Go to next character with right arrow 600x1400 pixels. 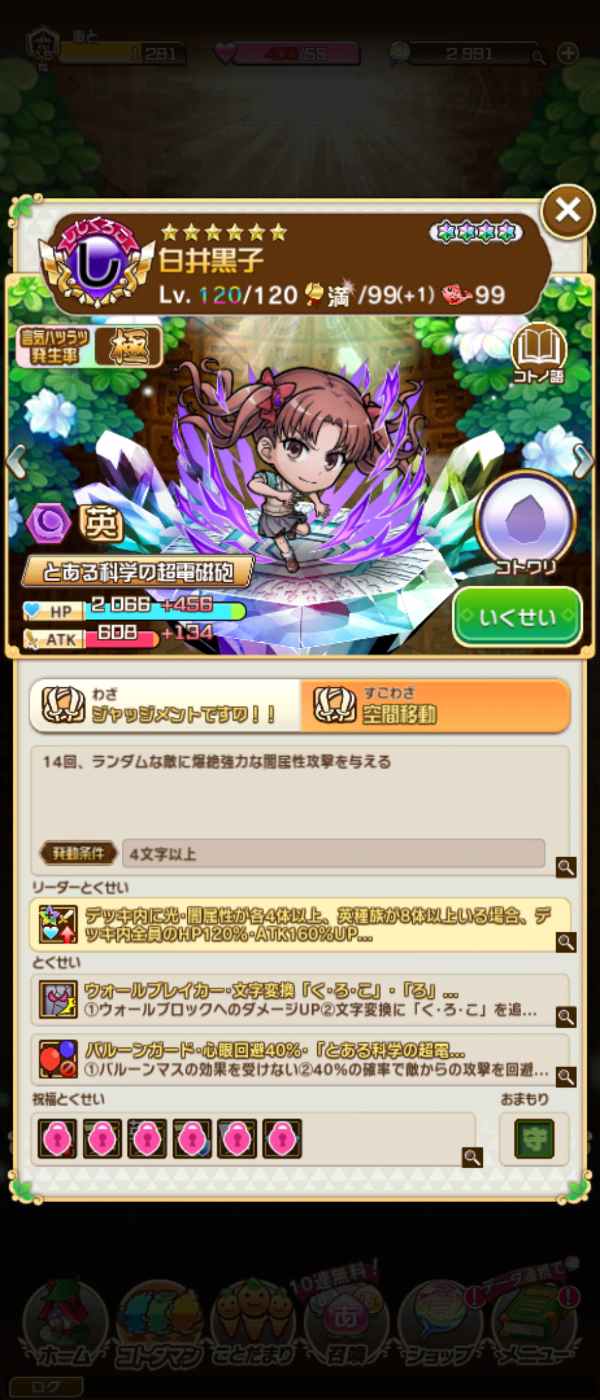pos(584,461)
